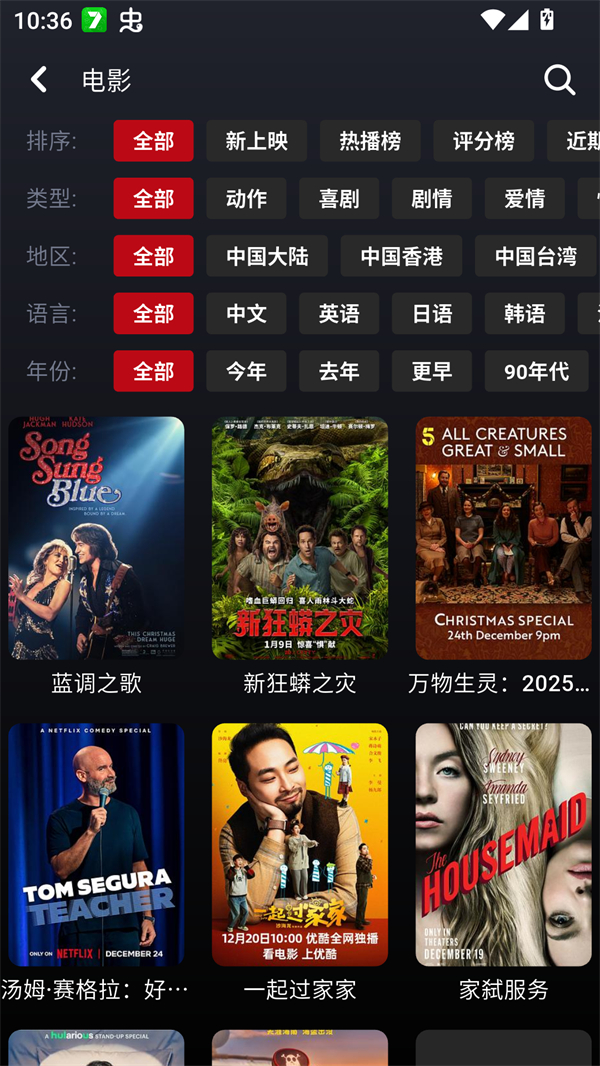The height and width of the screenshot is (1066, 600).
Task: Filter region to 中国大陆
Action: [x=267, y=256]
